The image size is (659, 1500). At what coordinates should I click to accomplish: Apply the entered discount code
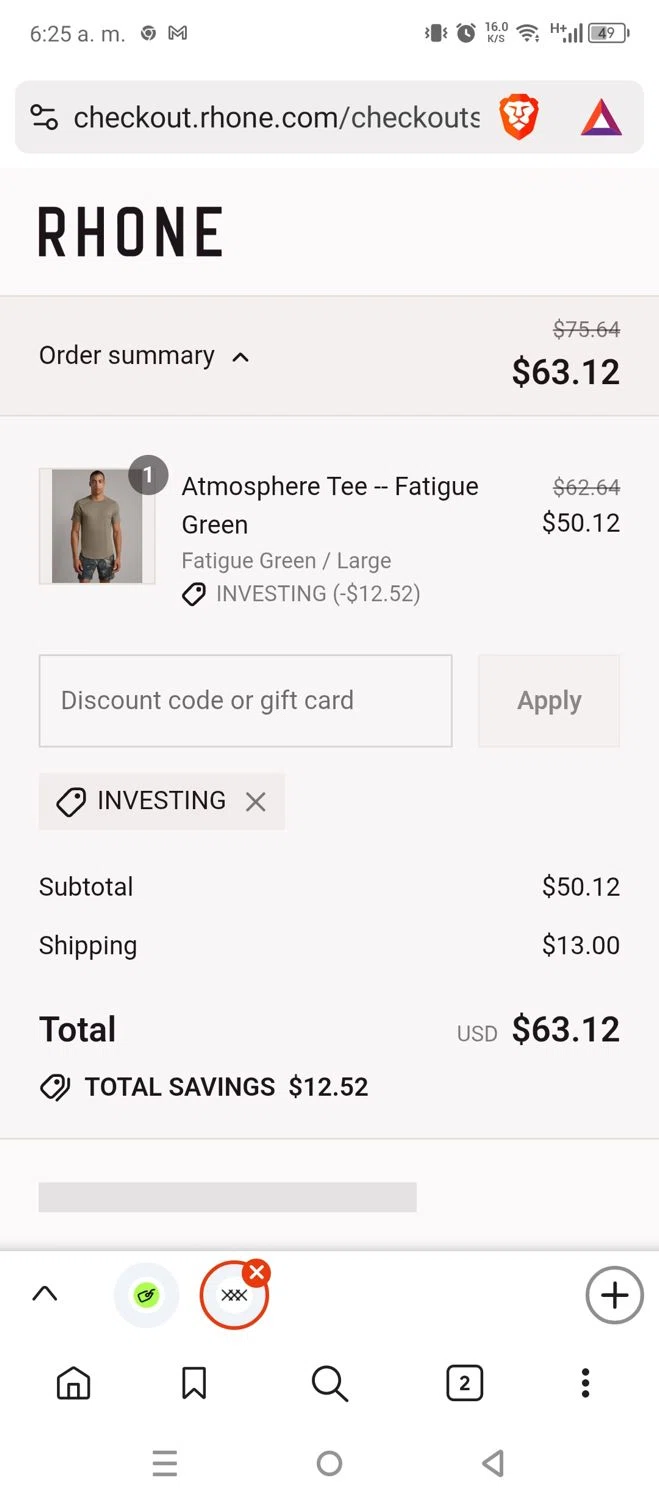click(x=549, y=700)
